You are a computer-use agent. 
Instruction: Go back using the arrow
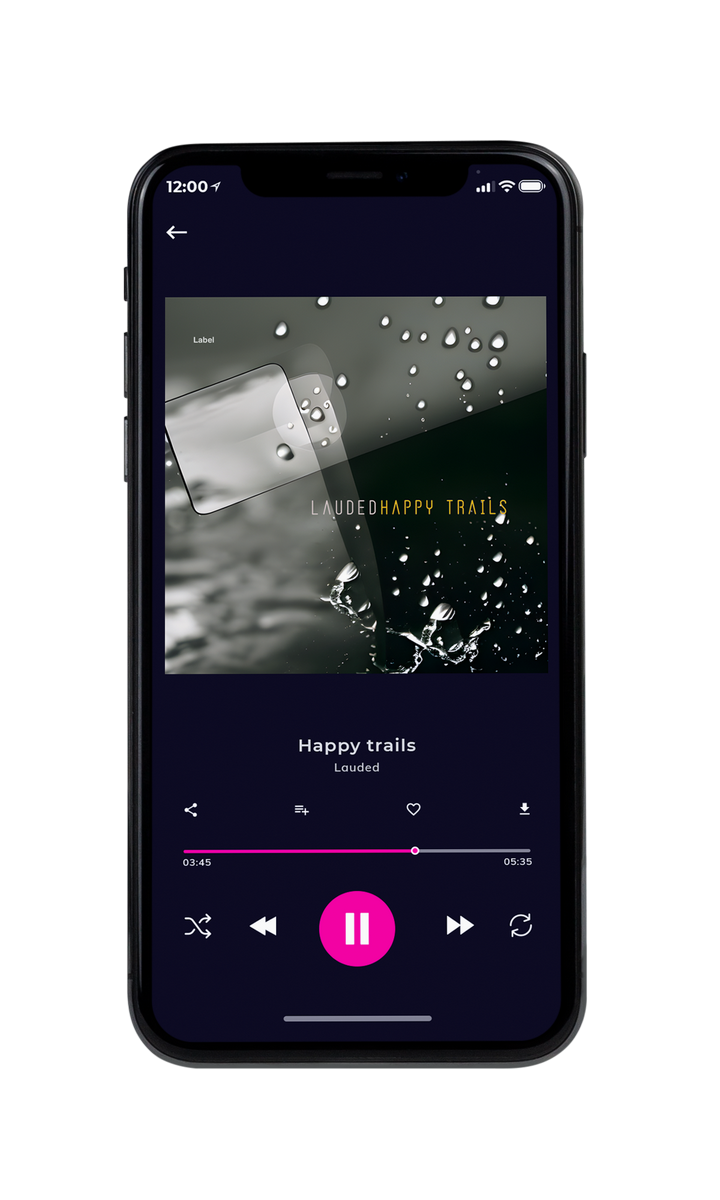click(177, 232)
